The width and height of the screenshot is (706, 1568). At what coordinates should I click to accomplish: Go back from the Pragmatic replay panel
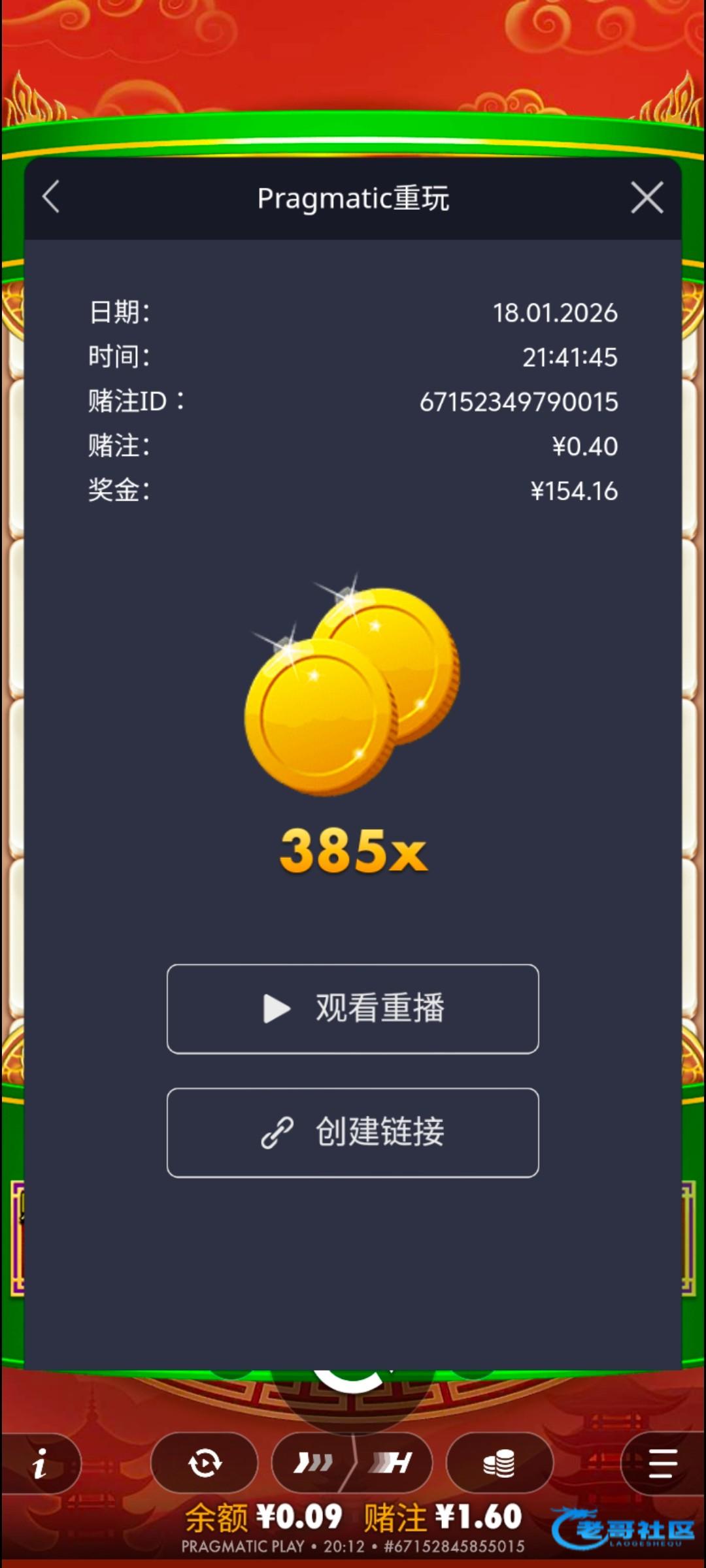click(51, 197)
